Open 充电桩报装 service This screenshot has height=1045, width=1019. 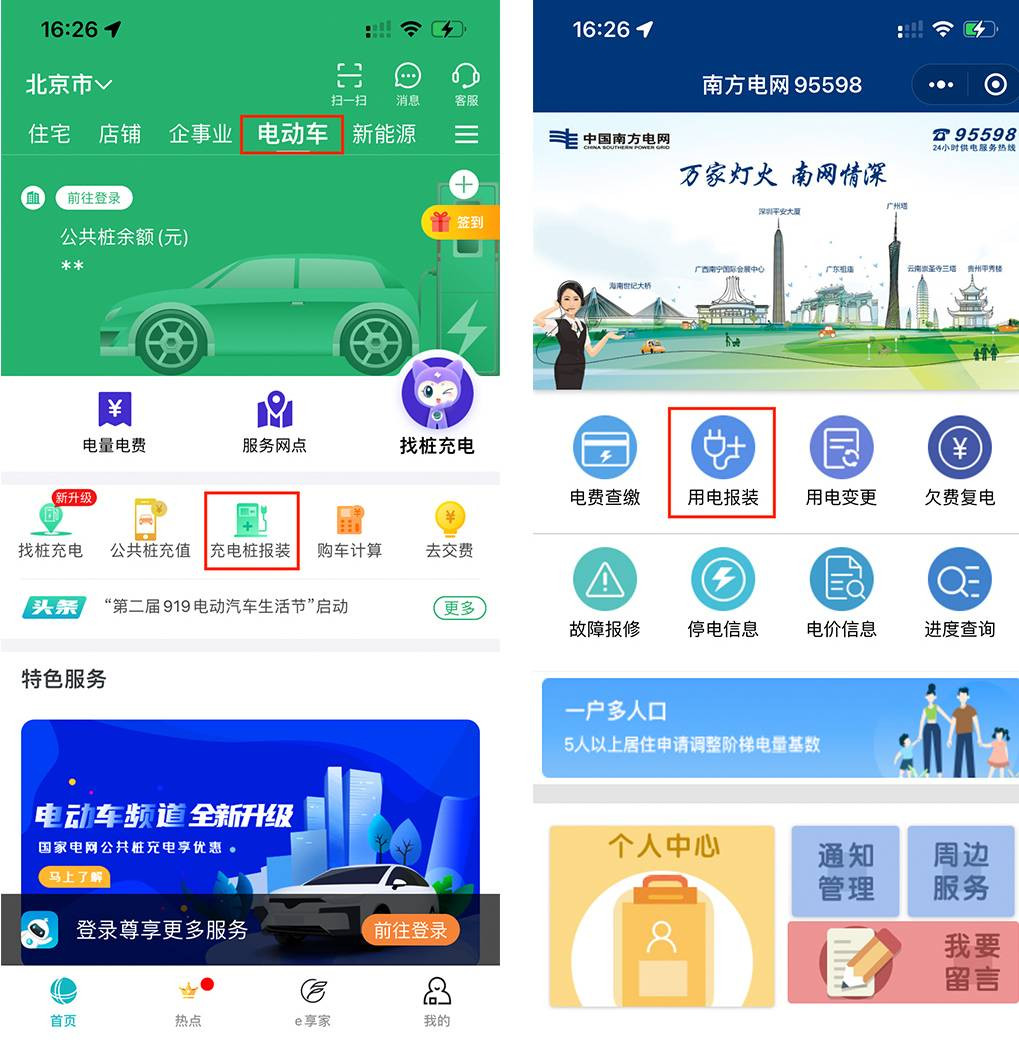point(251,530)
